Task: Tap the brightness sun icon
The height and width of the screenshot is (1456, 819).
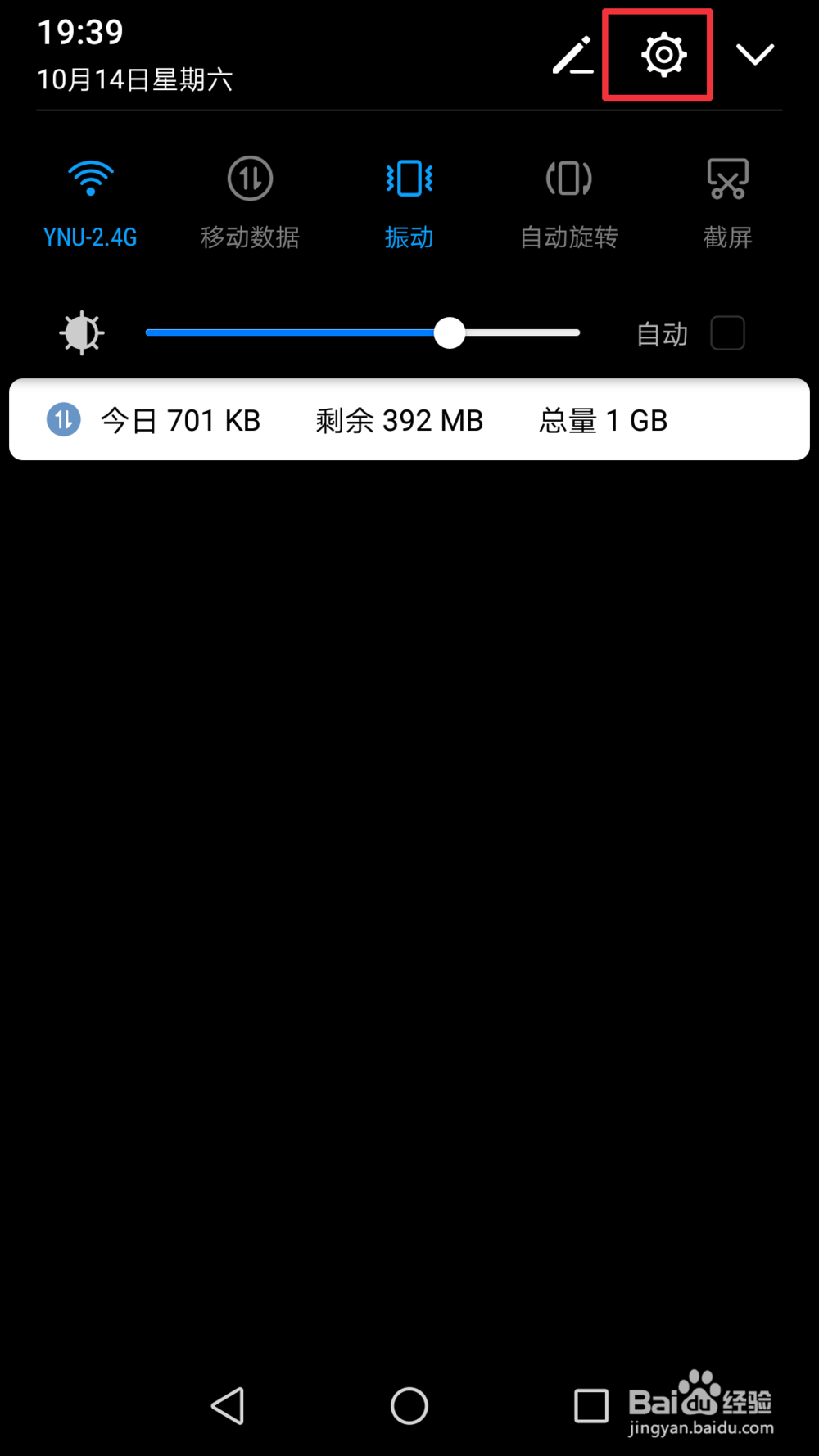Action: coord(81,332)
